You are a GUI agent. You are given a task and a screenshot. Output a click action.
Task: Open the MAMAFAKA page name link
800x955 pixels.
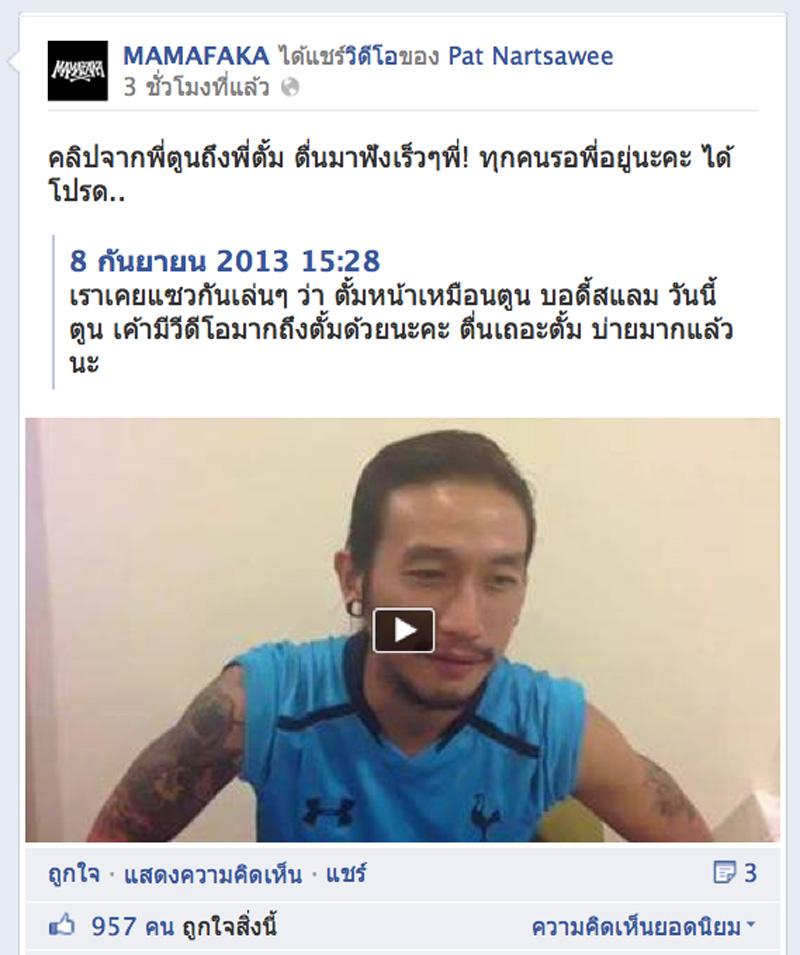point(196,55)
